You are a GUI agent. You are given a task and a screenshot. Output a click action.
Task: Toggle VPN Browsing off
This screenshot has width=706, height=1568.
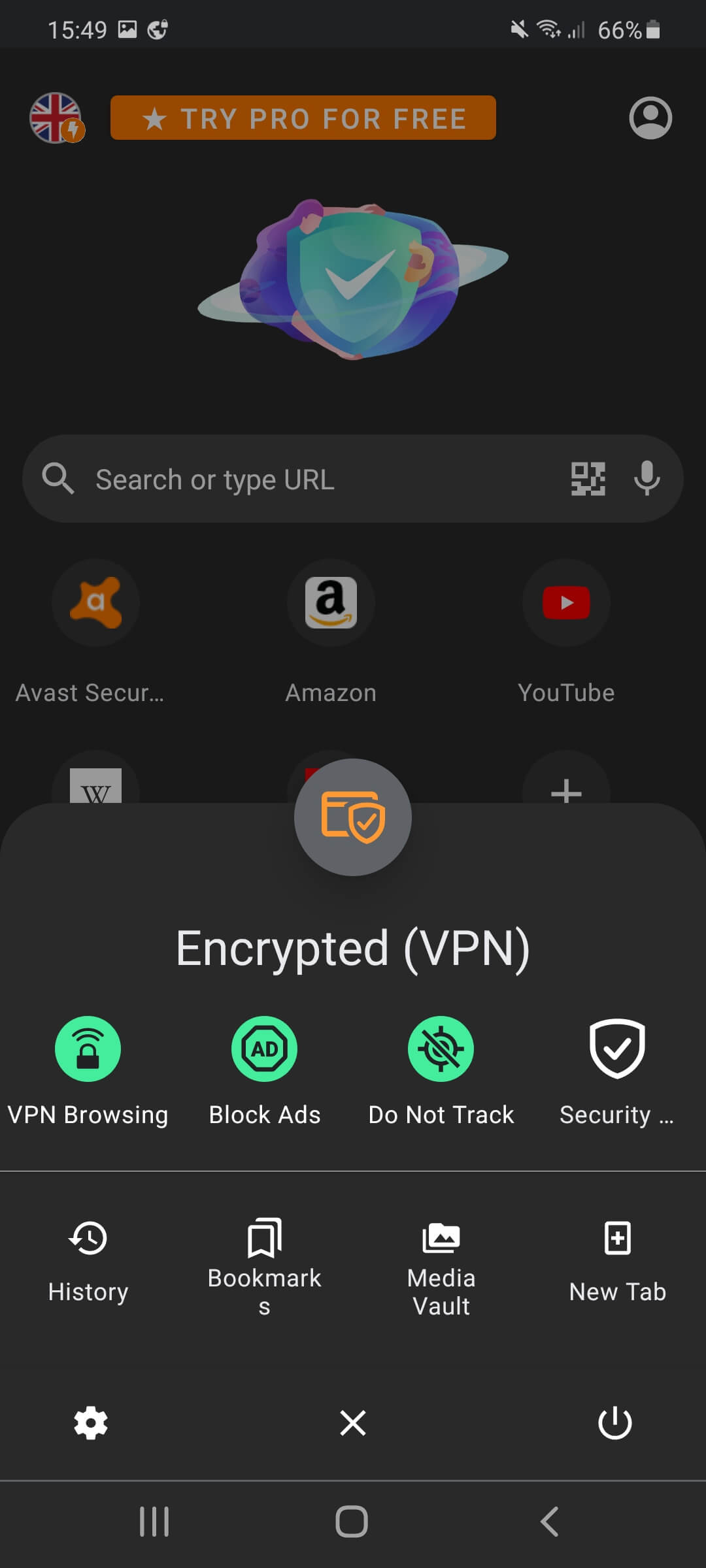coord(88,1049)
